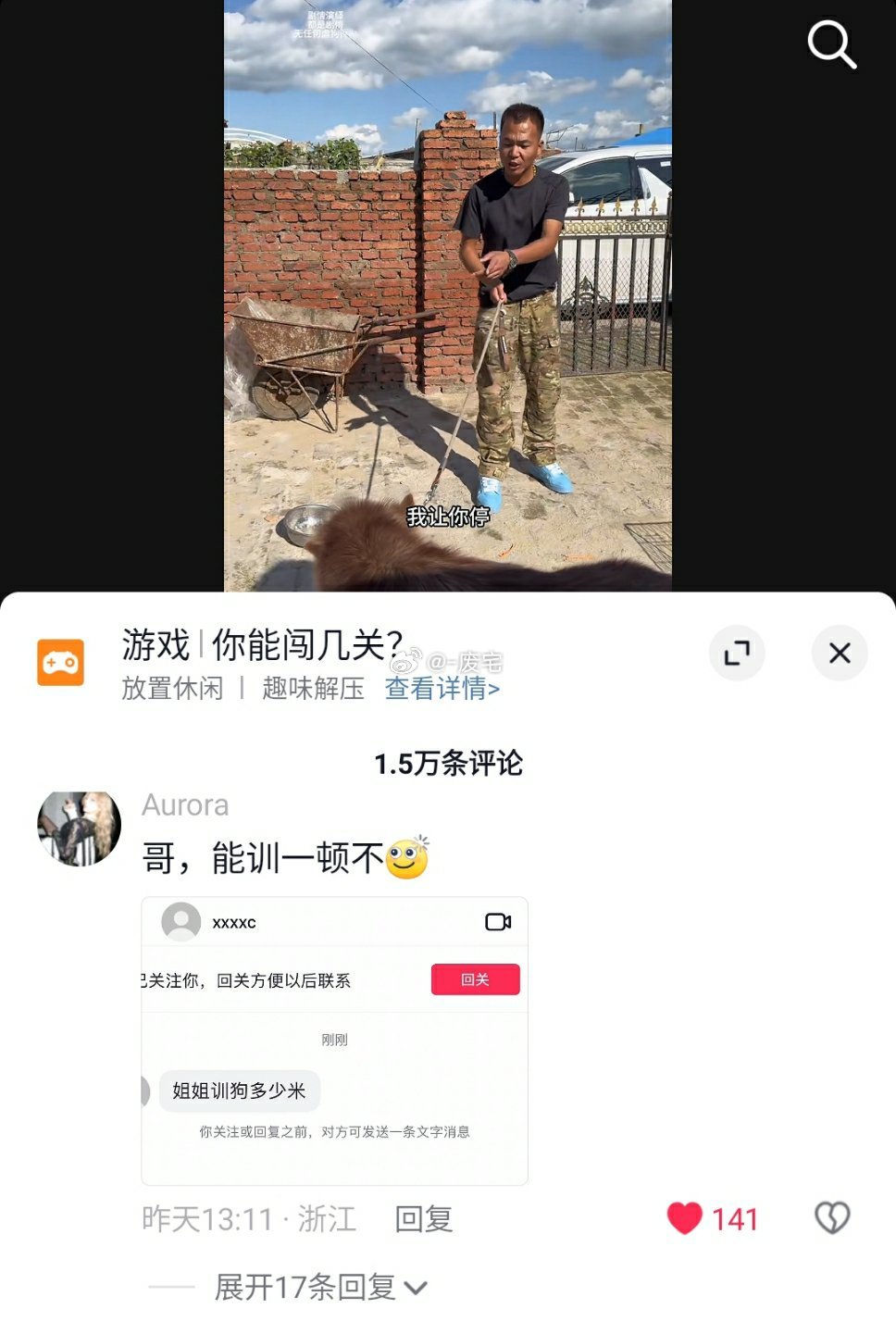Open 查看详情 link for the game

point(442,689)
